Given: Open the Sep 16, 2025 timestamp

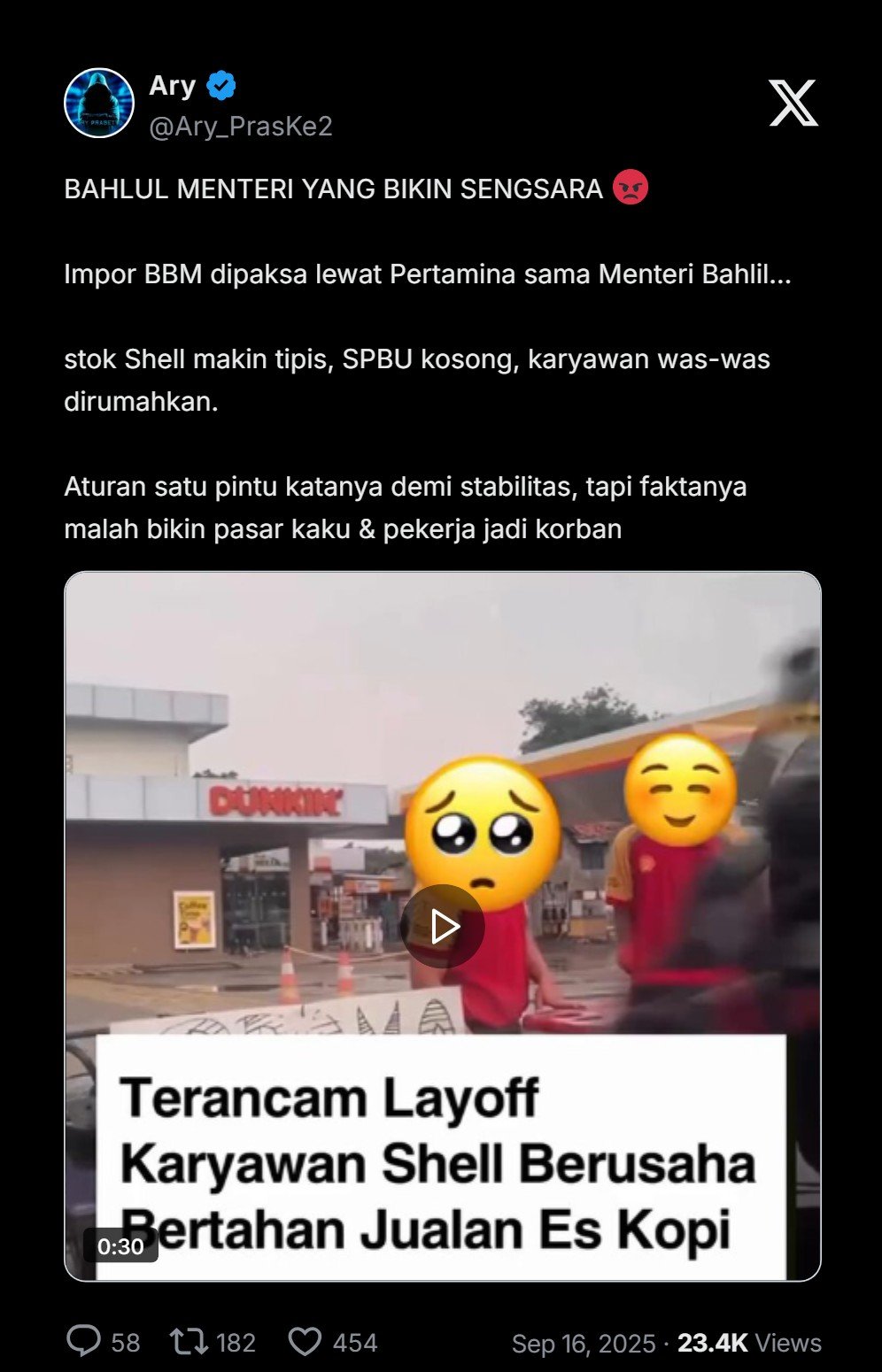Looking at the screenshot, I should pyautogui.click(x=583, y=1343).
